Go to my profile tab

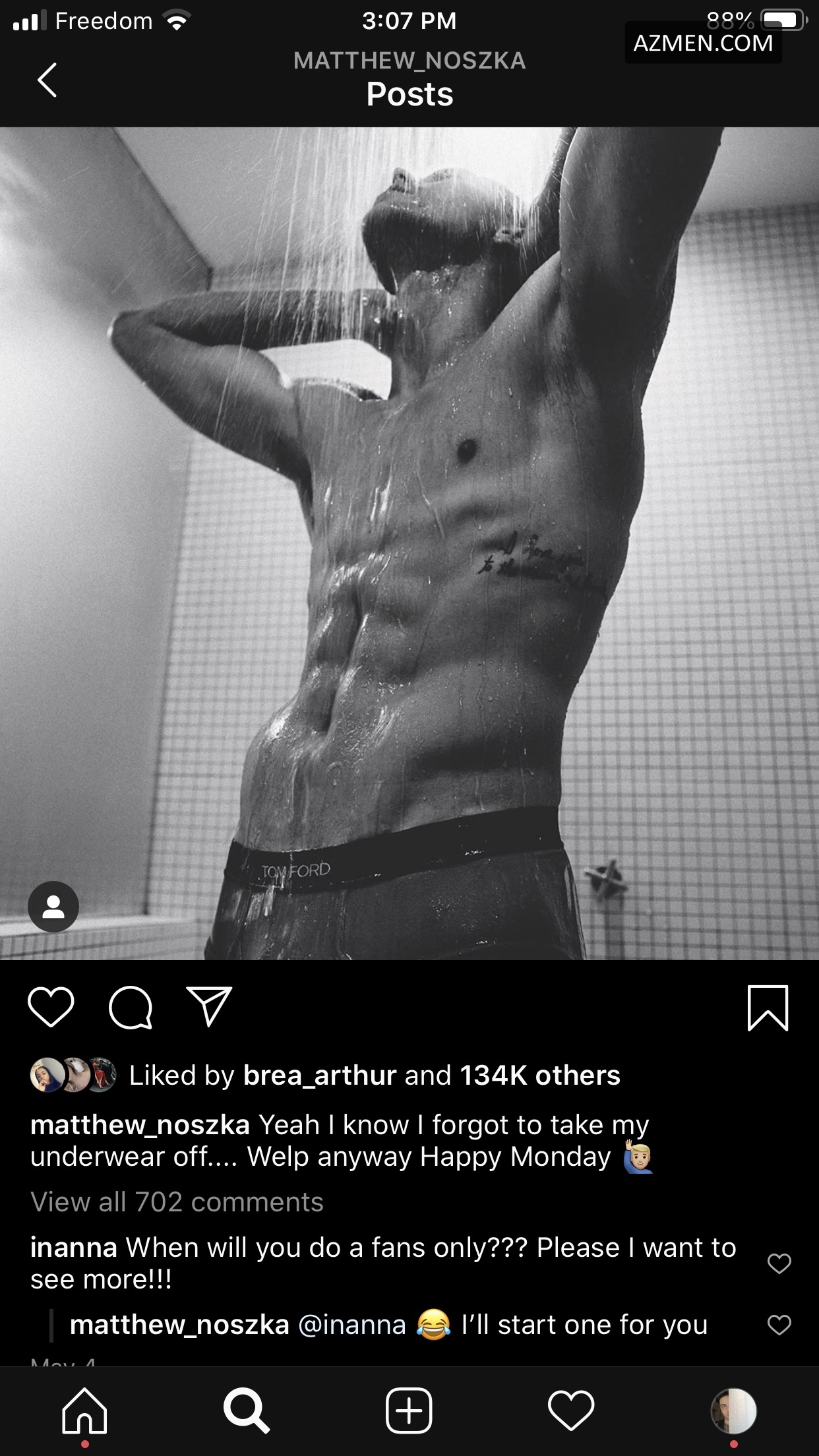(733, 1411)
